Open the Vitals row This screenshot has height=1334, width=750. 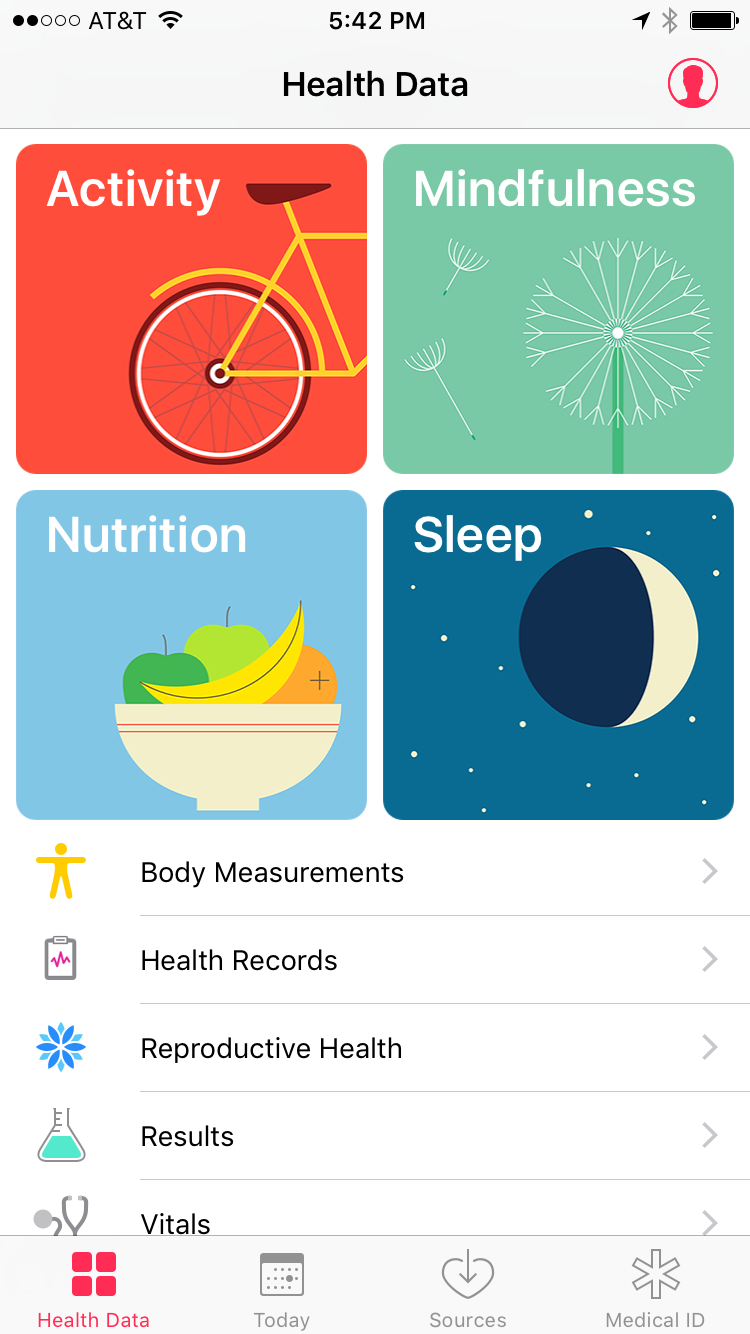coord(375,1222)
